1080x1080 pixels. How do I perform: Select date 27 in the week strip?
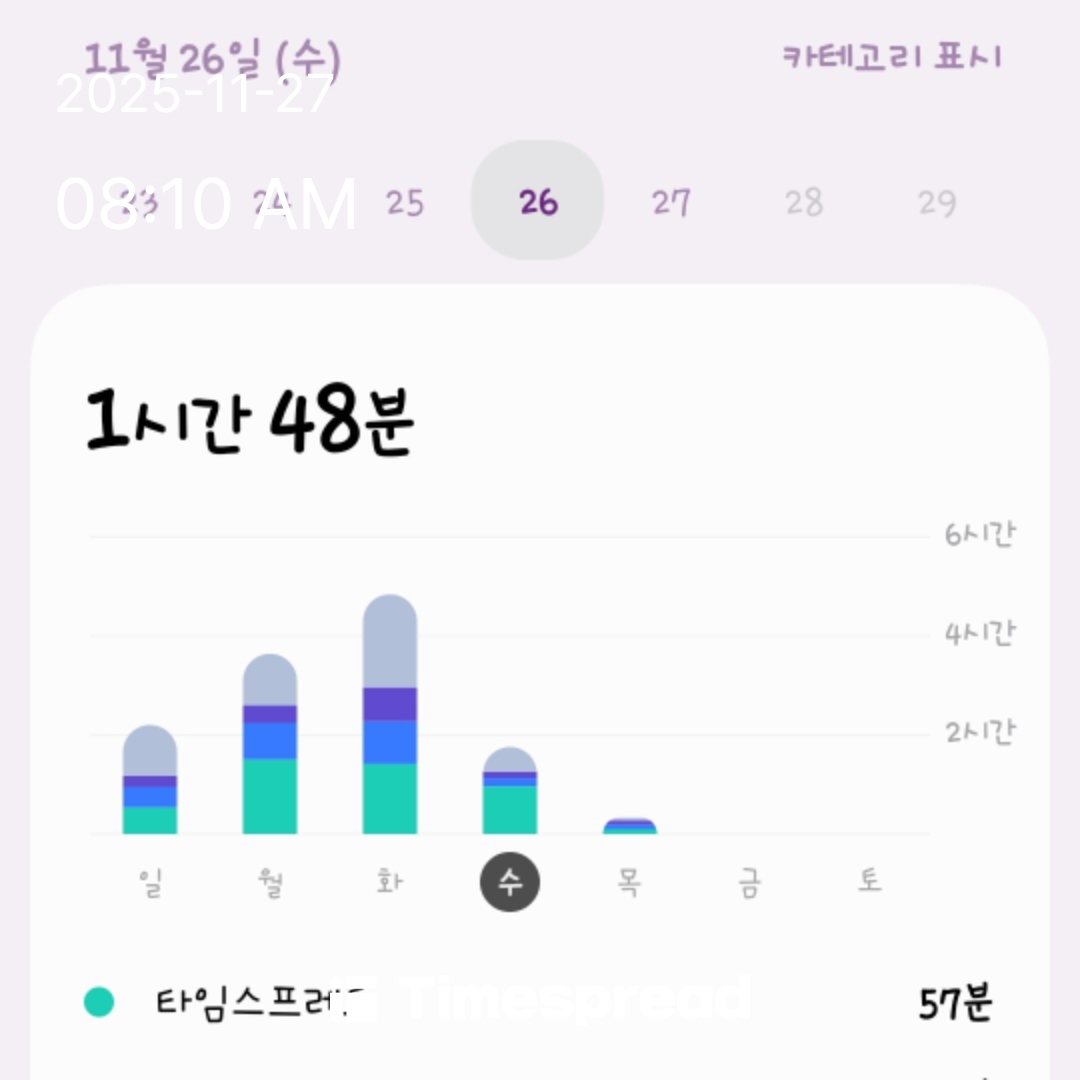pyautogui.click(x=671, y=203)
